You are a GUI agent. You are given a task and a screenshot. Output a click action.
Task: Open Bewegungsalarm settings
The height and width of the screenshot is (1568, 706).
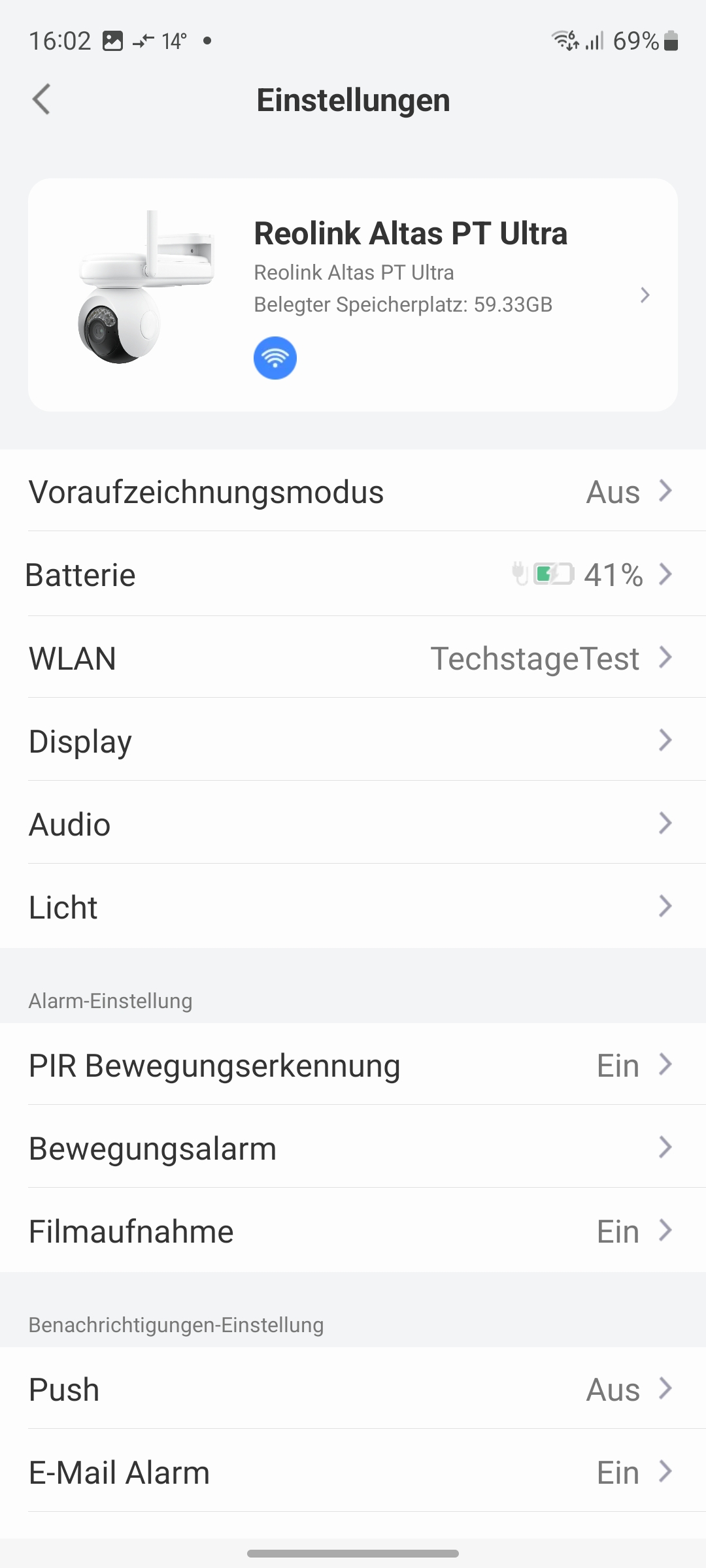(353, 1148)
